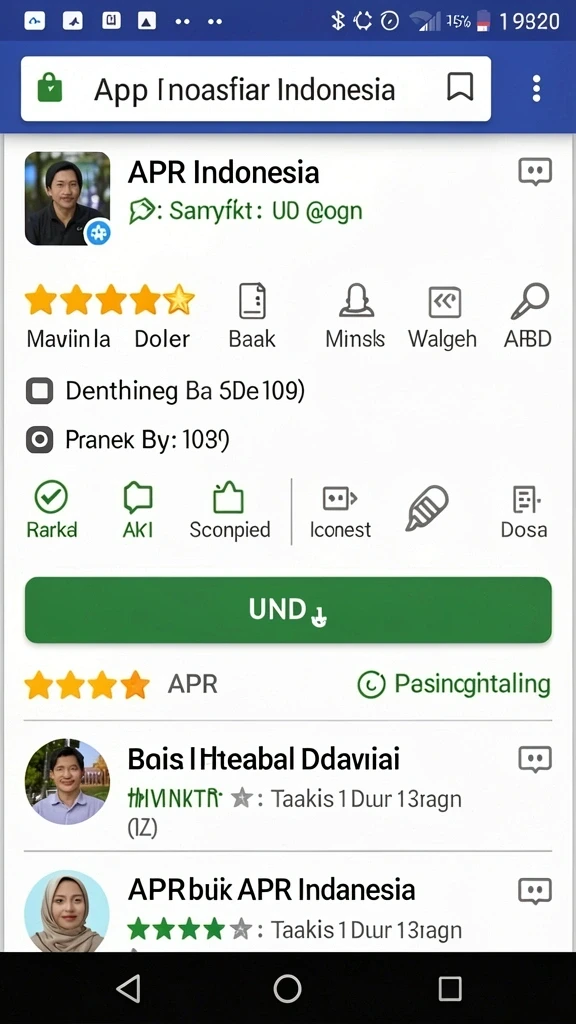The height and width of the screenshot is (1024, 576).
Task: Open the three-dot overflow menu
Action: click(x=536, y=88)
